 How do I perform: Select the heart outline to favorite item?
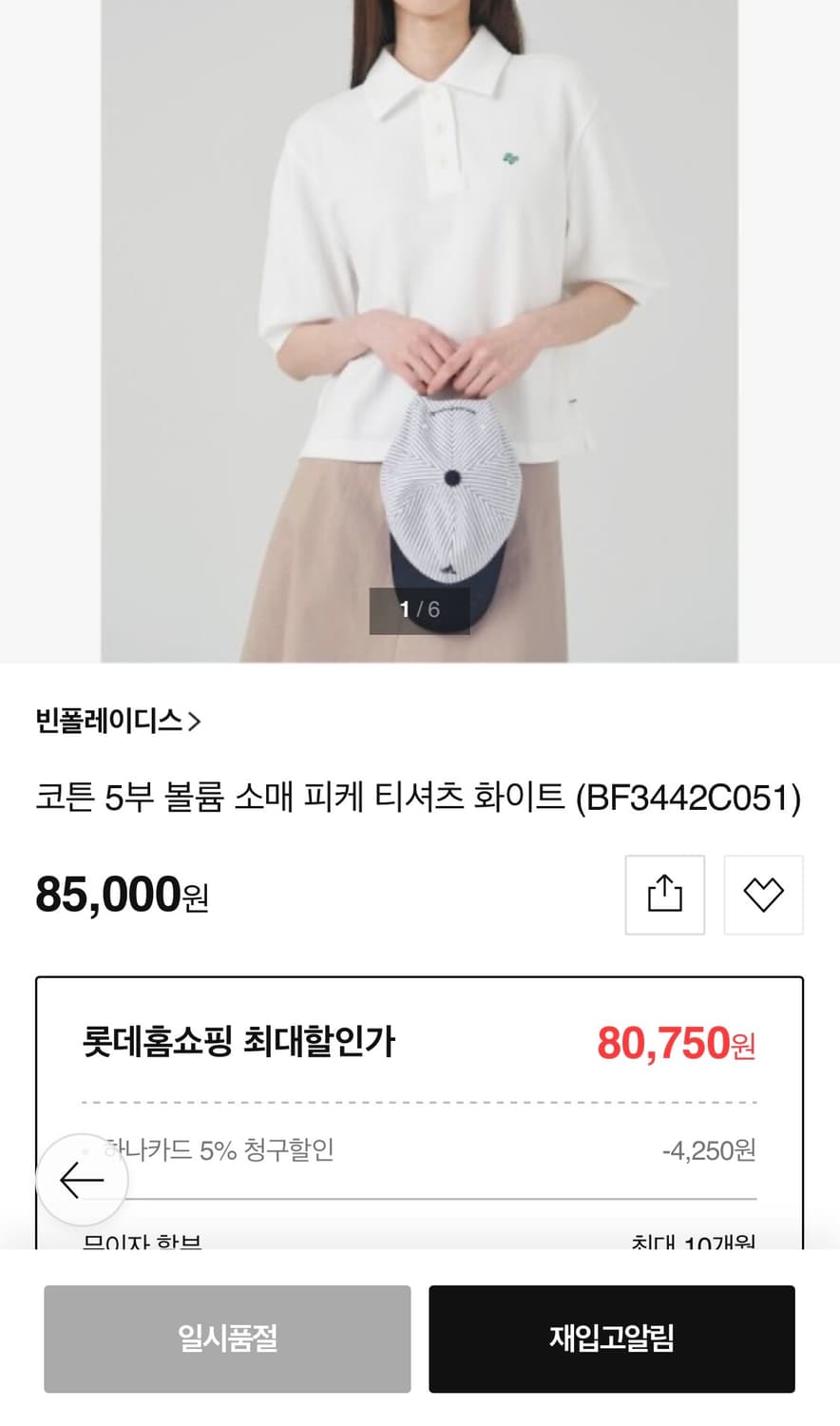tap(763, 894)
